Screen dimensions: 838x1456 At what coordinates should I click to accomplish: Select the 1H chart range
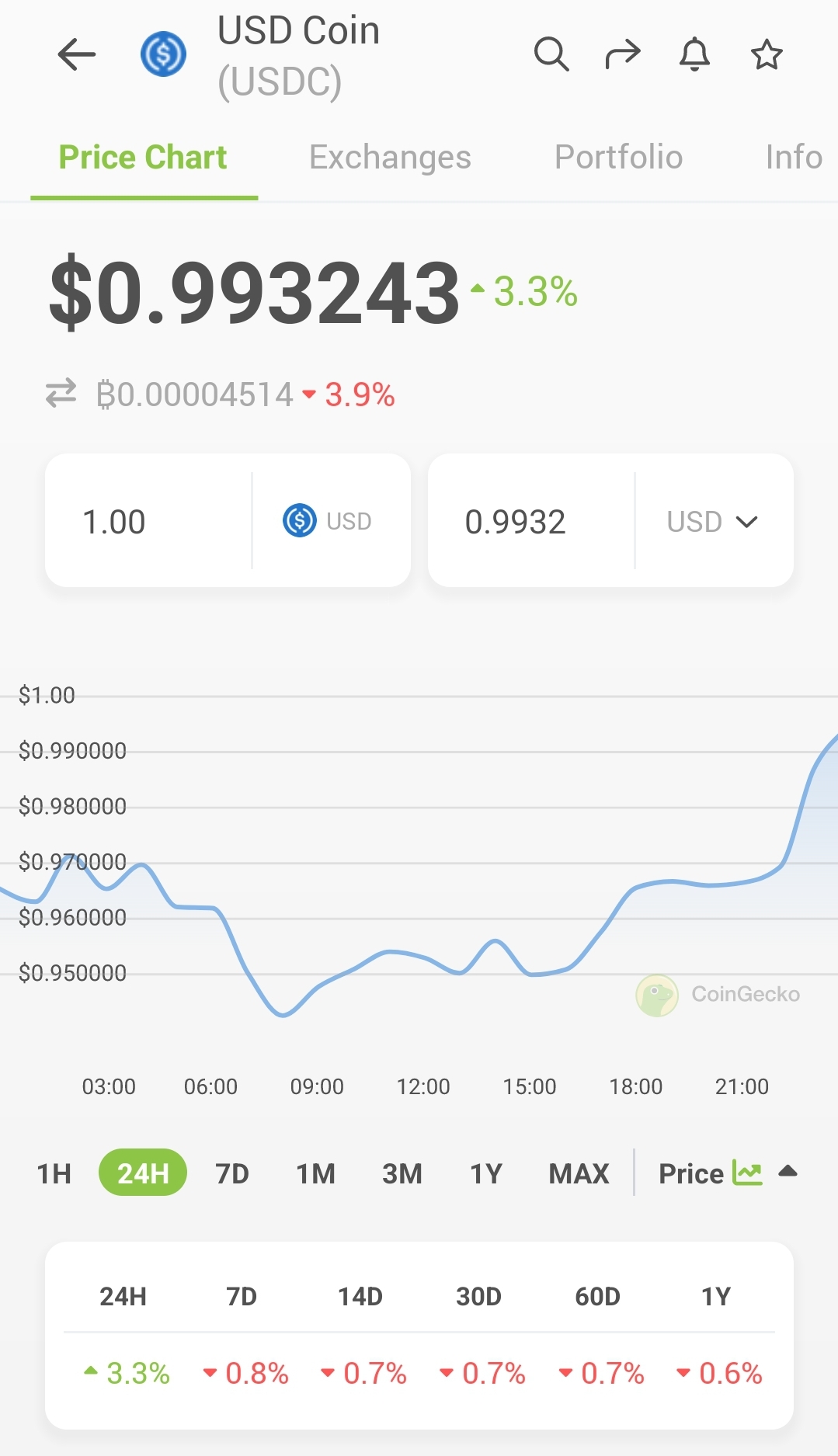pyautogui.click(x=54, y=1173)
